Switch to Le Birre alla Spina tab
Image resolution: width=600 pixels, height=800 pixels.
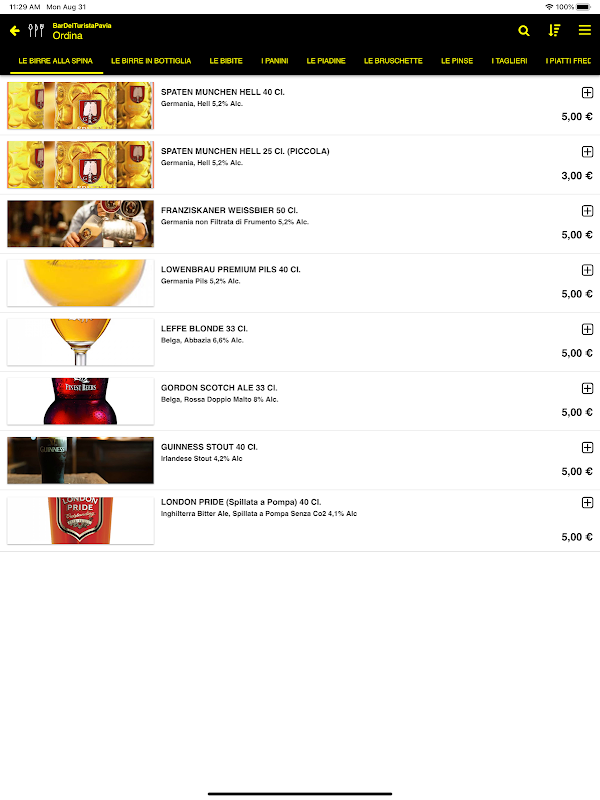point(56,61)
